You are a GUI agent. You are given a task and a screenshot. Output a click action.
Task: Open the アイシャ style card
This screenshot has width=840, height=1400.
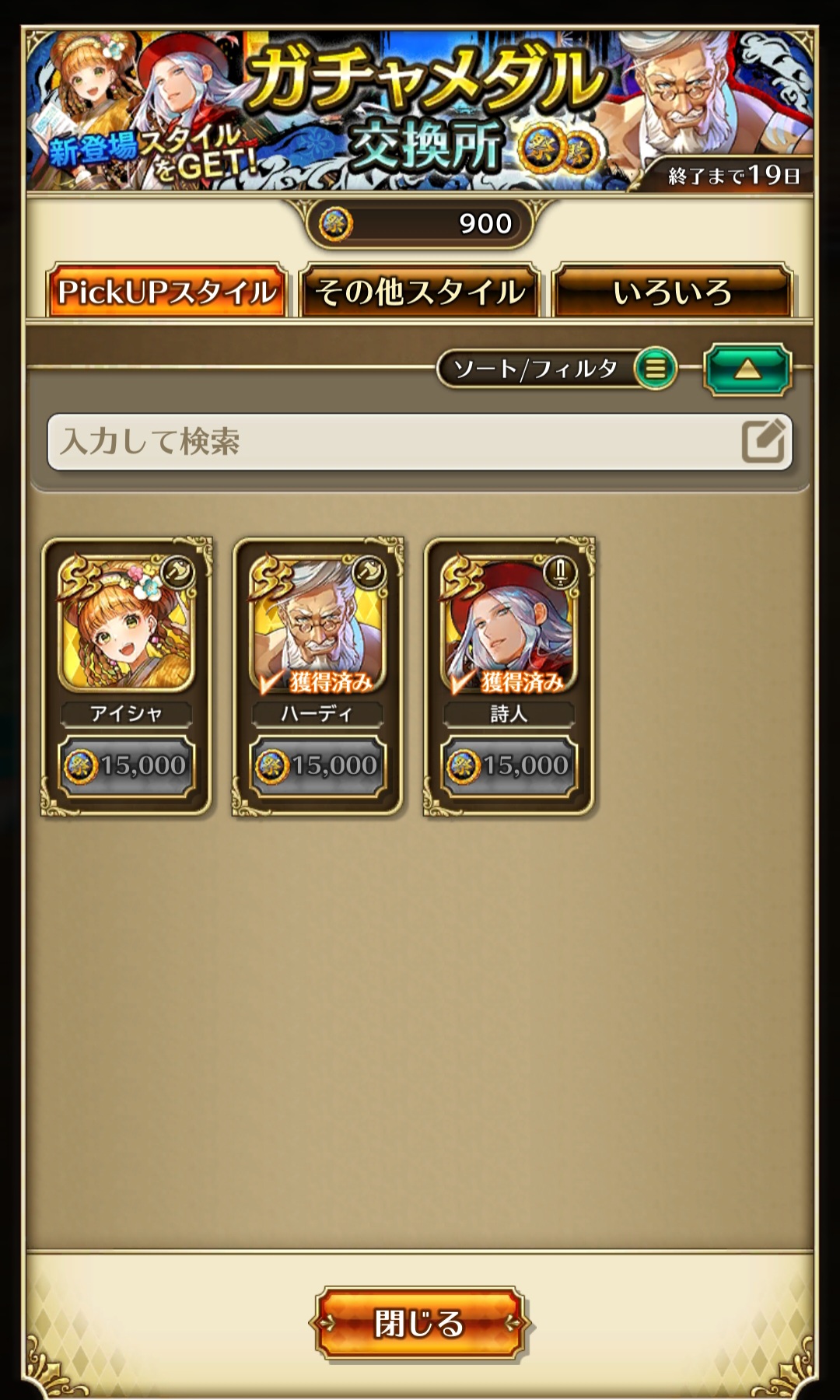point(127,676)
